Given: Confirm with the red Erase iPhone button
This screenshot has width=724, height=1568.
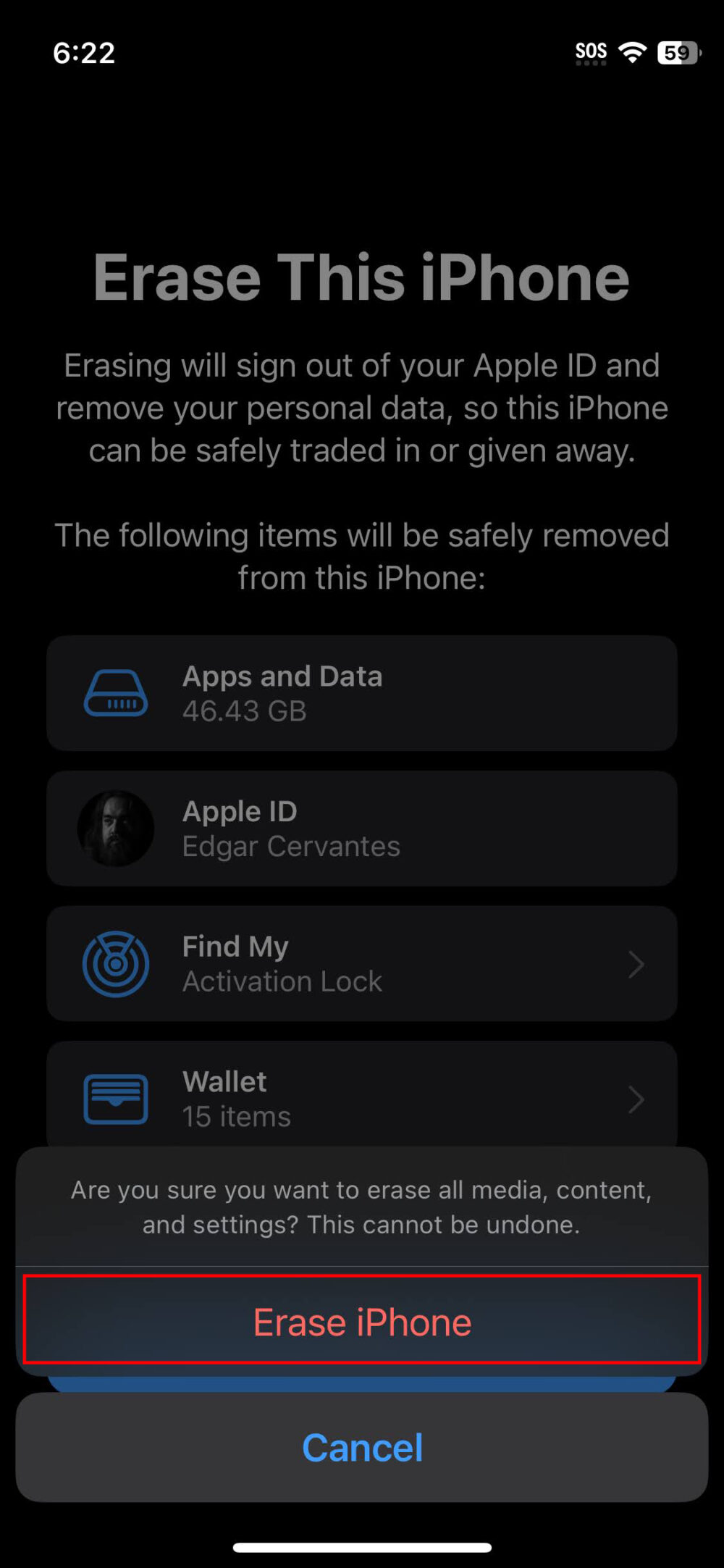Looking at the screenshot, I should [x=362, y=1322].
